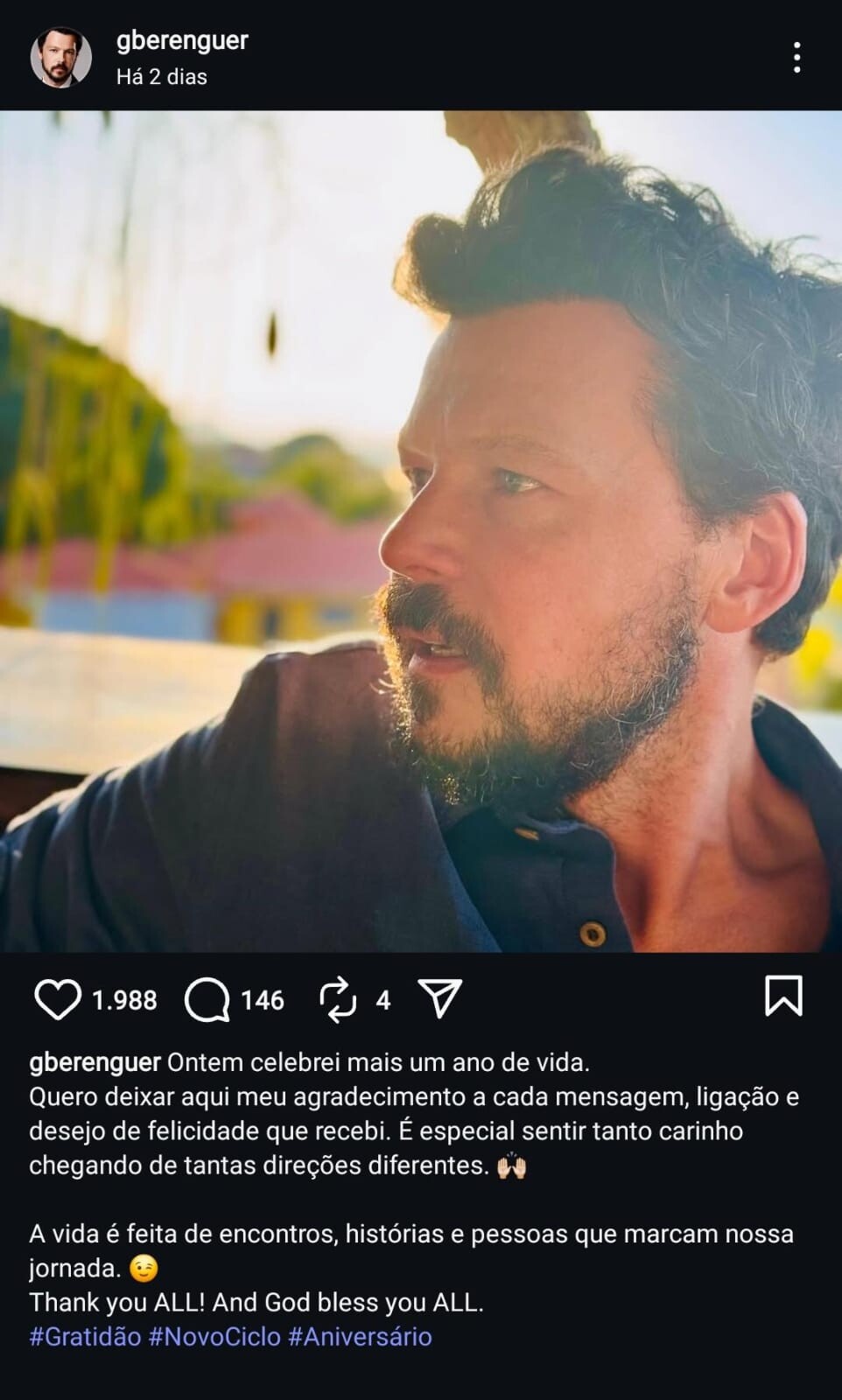The height and width of the screenshot is (1400, 842).
Task: Open the #Aniversário hashtag
Action: point(360,1337)
